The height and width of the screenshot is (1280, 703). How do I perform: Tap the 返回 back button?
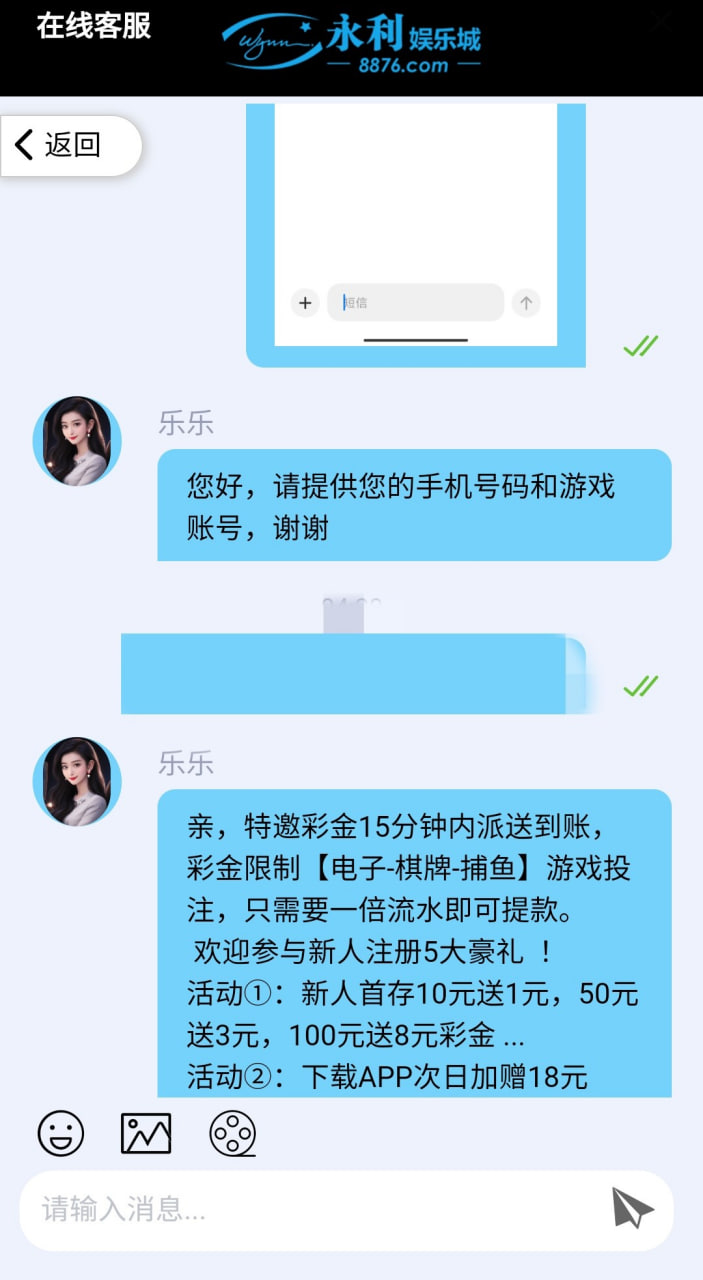(x=70, y=145)
